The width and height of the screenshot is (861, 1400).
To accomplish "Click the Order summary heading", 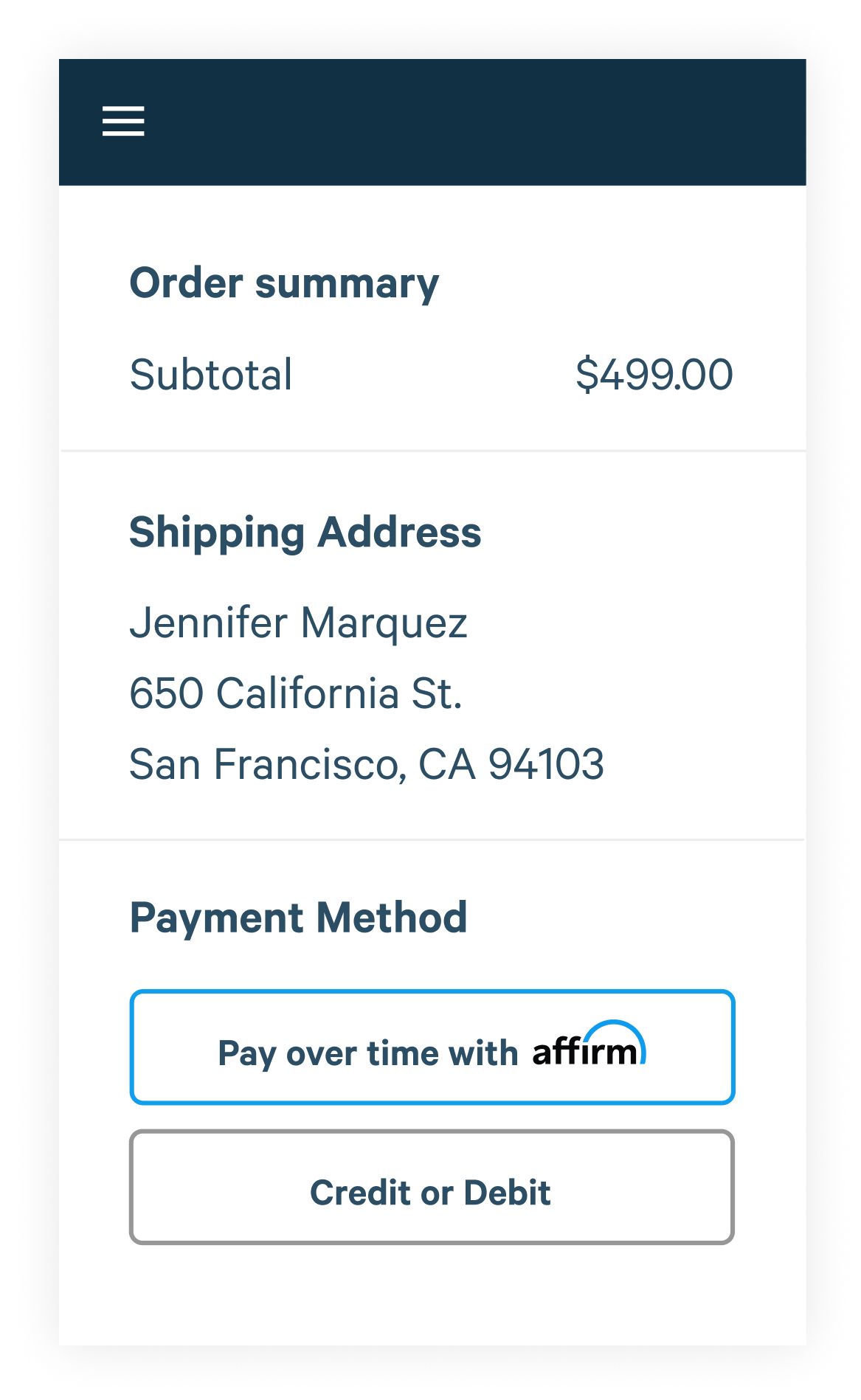I will click(x=284, y=283).
